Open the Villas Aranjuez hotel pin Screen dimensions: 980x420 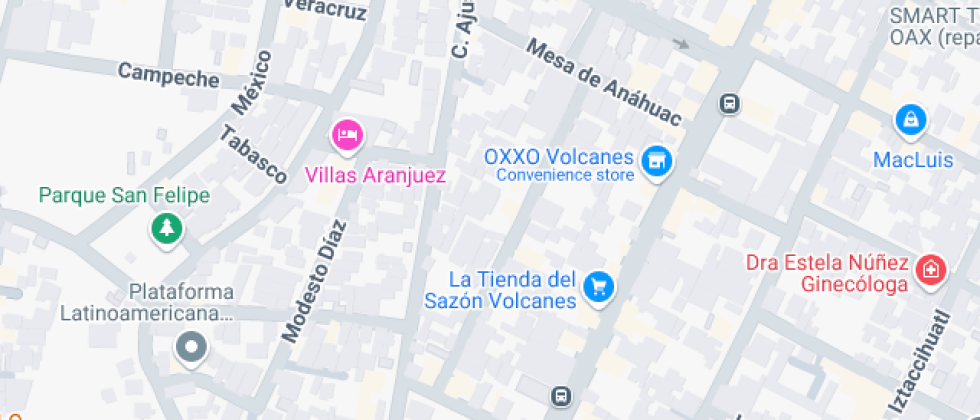(347, 134)
